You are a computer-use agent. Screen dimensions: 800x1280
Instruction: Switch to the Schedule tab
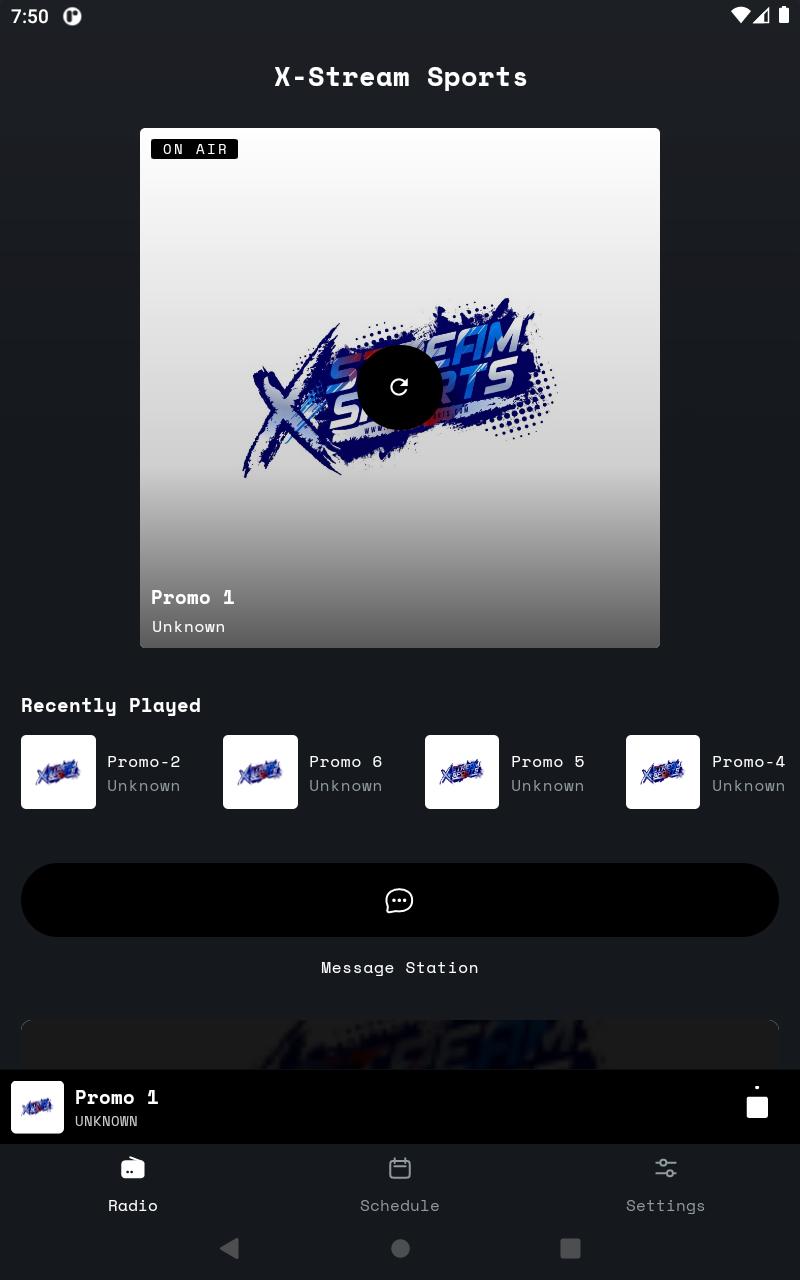pyautogui.click(x=400, y=1185)
